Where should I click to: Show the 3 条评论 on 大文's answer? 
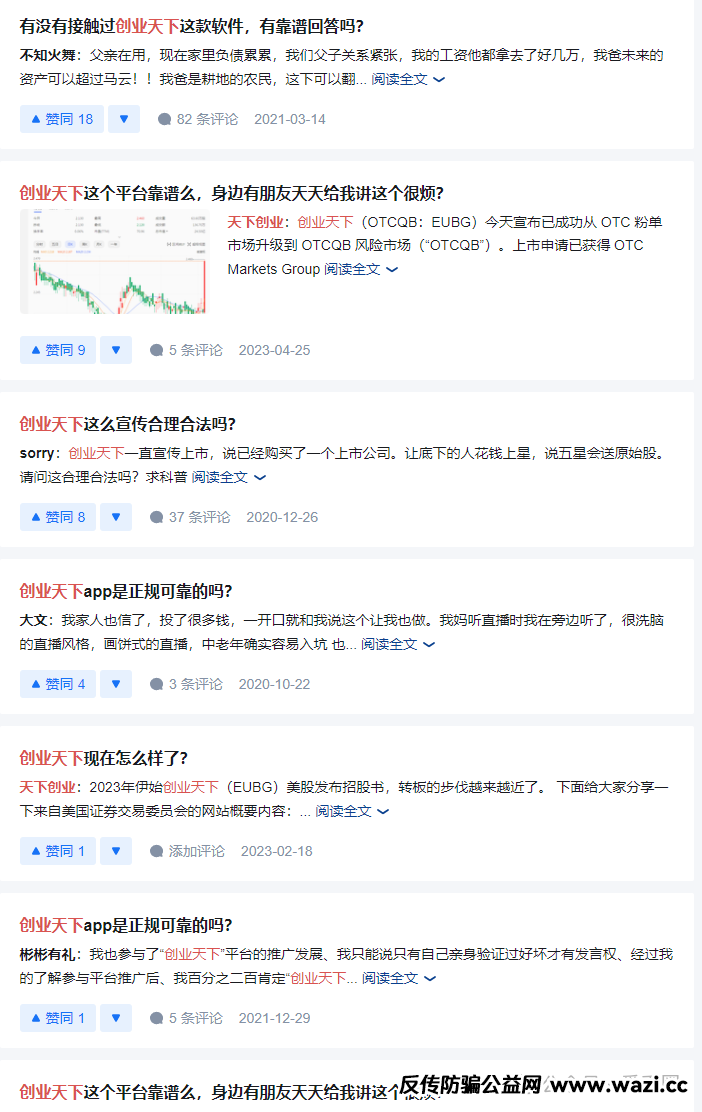pyautogui.click(x=186, y=684)
